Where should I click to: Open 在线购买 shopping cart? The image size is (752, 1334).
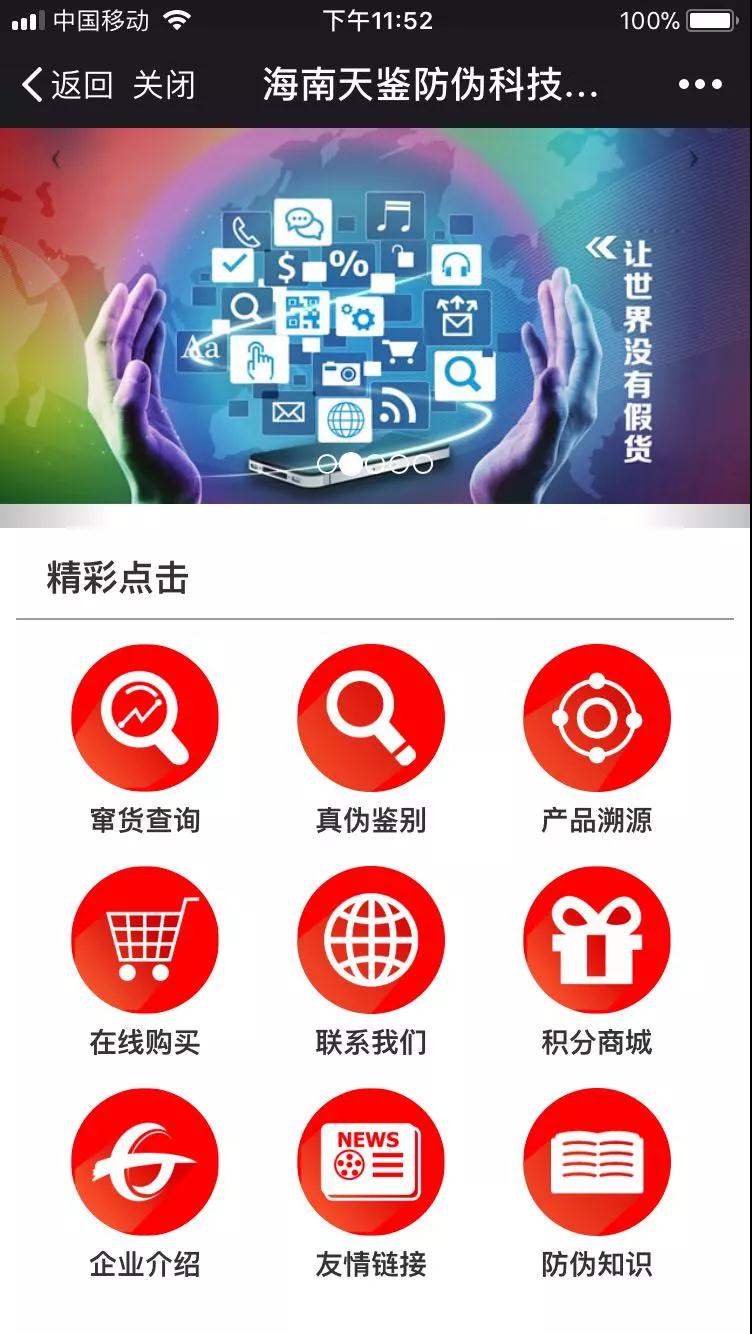(145, 940)
